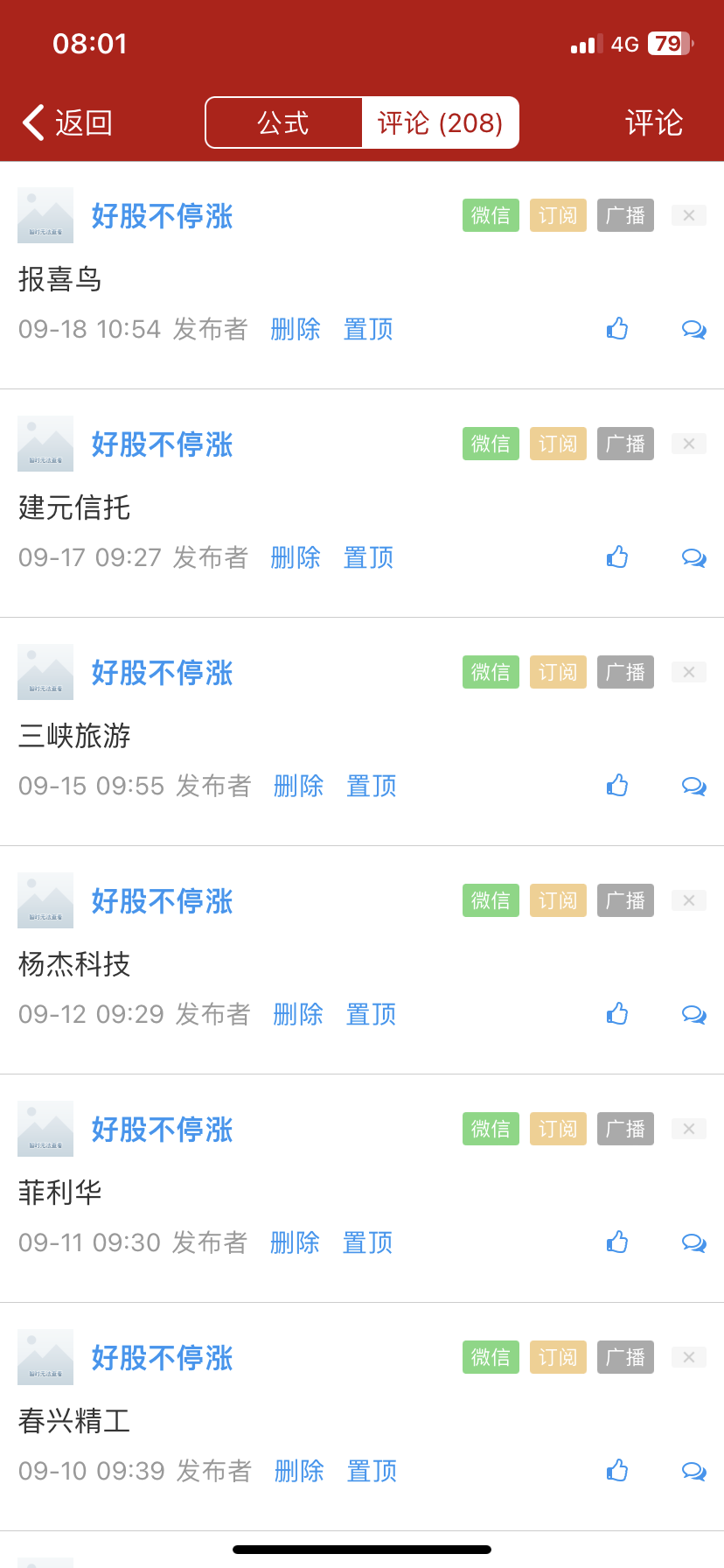Like the 报喜鸟 comment
724x1568 pixels.
617,329
